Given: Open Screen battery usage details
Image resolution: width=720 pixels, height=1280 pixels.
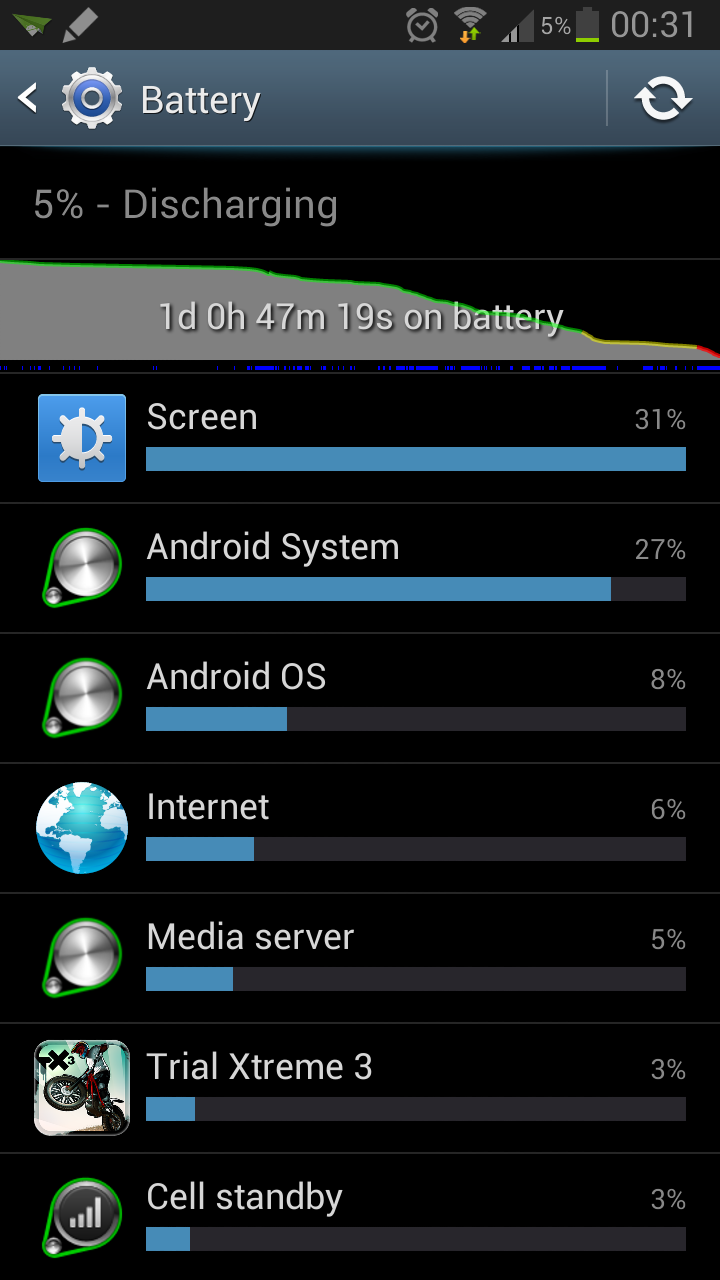Looking at the screenshot, I should point(360,438).
